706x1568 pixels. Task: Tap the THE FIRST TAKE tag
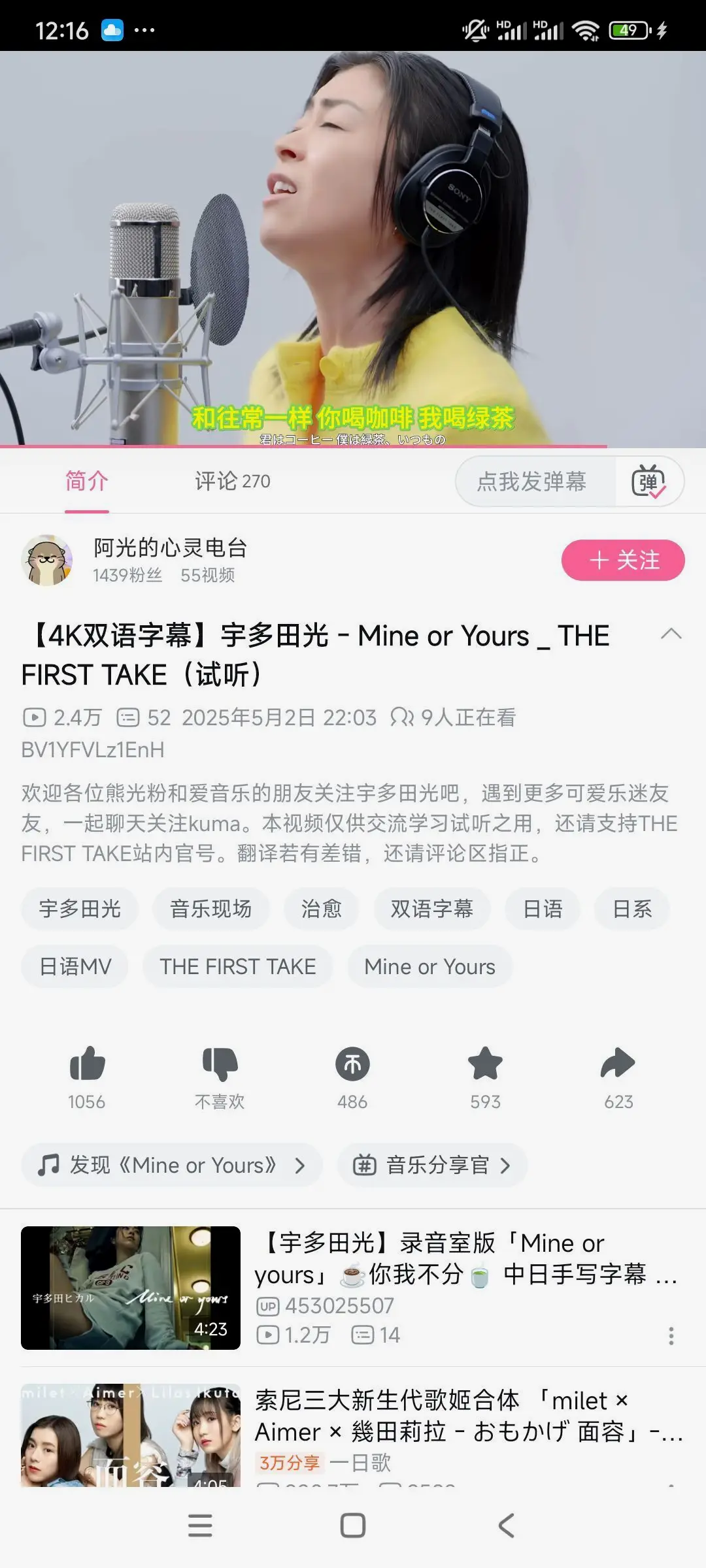click(x=237, y=966)
